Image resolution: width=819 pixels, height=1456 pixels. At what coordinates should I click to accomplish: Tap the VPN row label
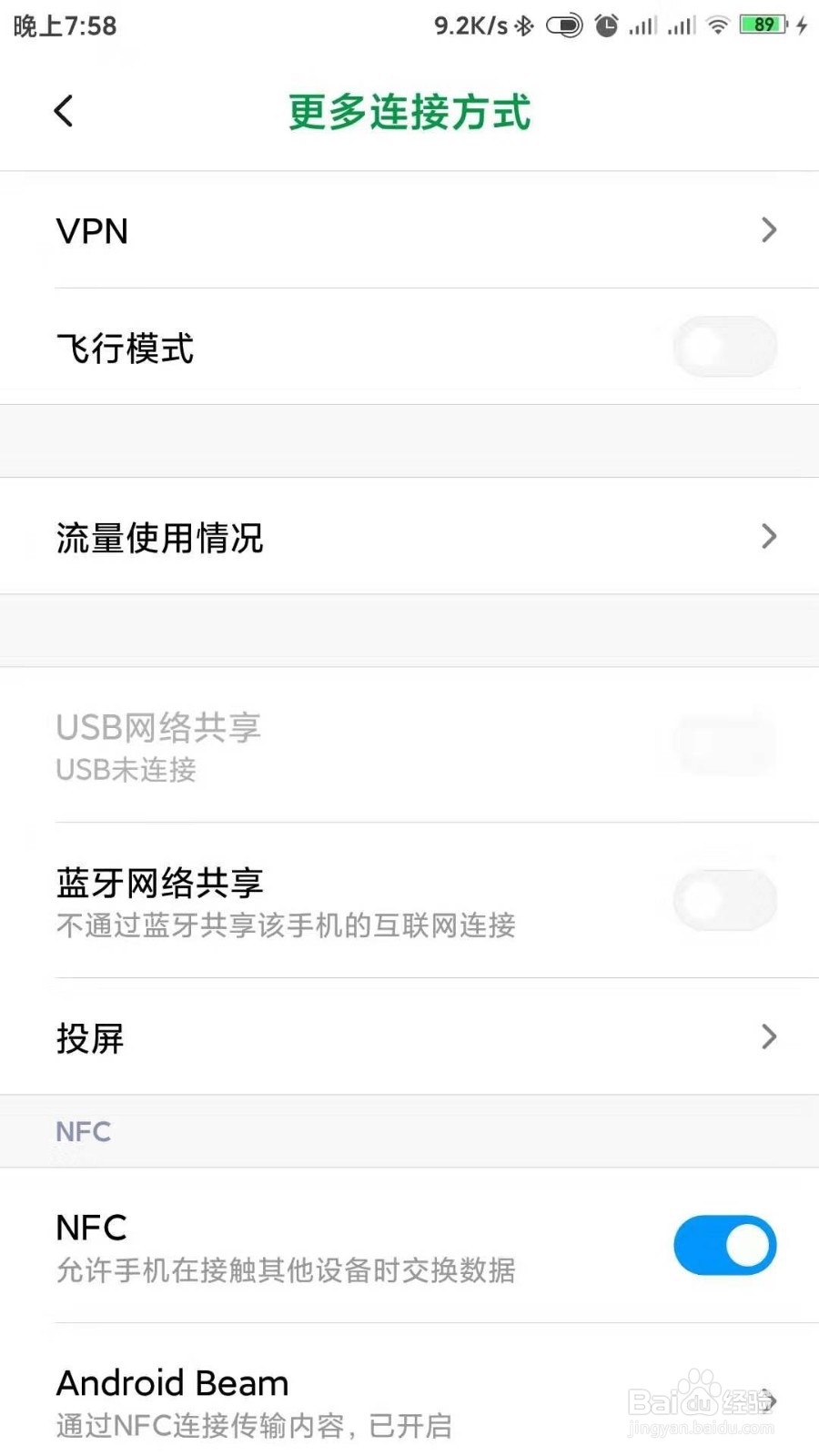pyautogui.click(x=91, y=231)
